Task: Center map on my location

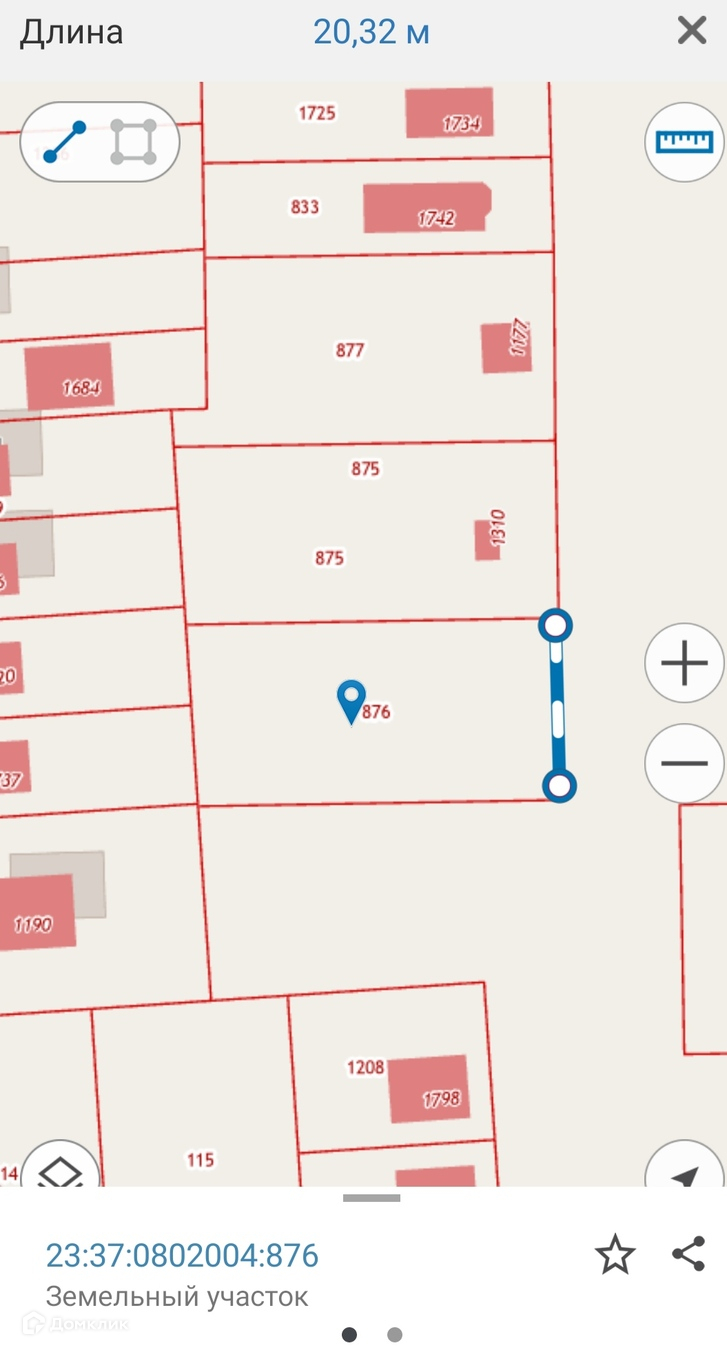Action: (685, 1168)
